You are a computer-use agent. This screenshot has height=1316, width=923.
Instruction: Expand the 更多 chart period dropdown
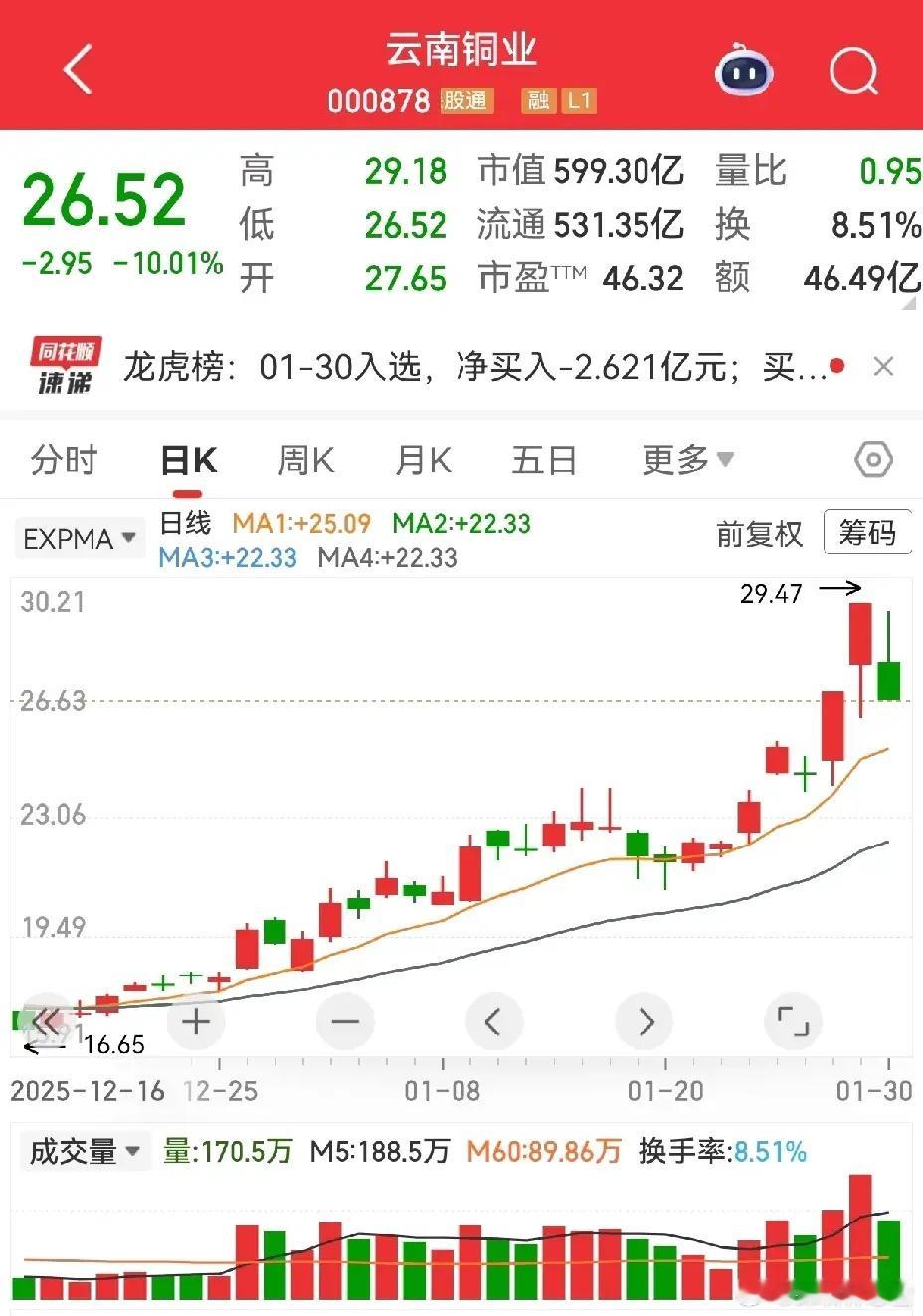tap(687, 460)
